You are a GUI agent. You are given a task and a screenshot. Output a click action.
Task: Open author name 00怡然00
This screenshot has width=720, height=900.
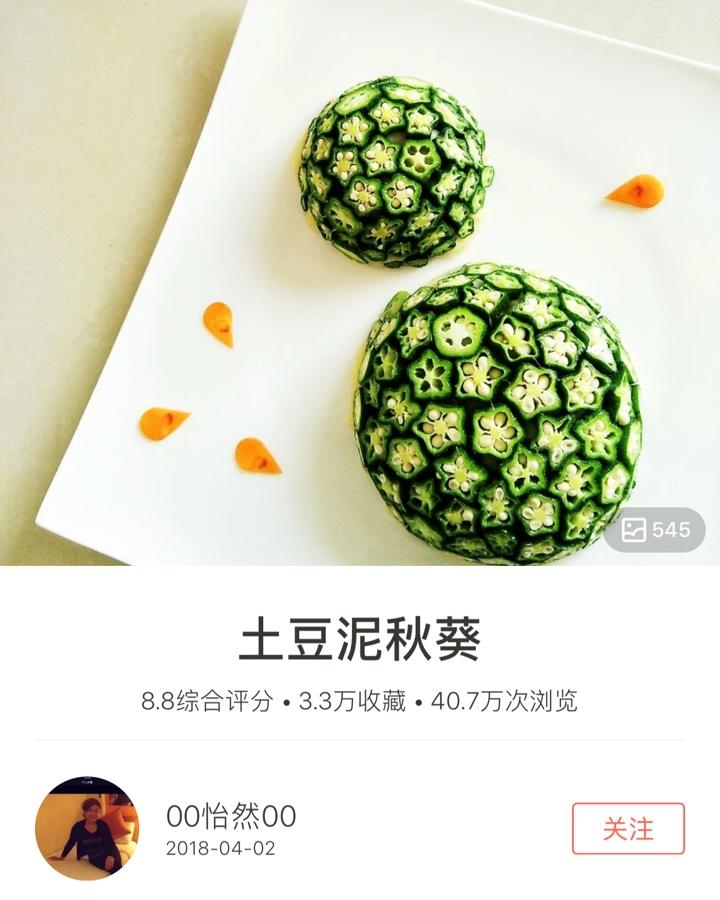point(231,816)
